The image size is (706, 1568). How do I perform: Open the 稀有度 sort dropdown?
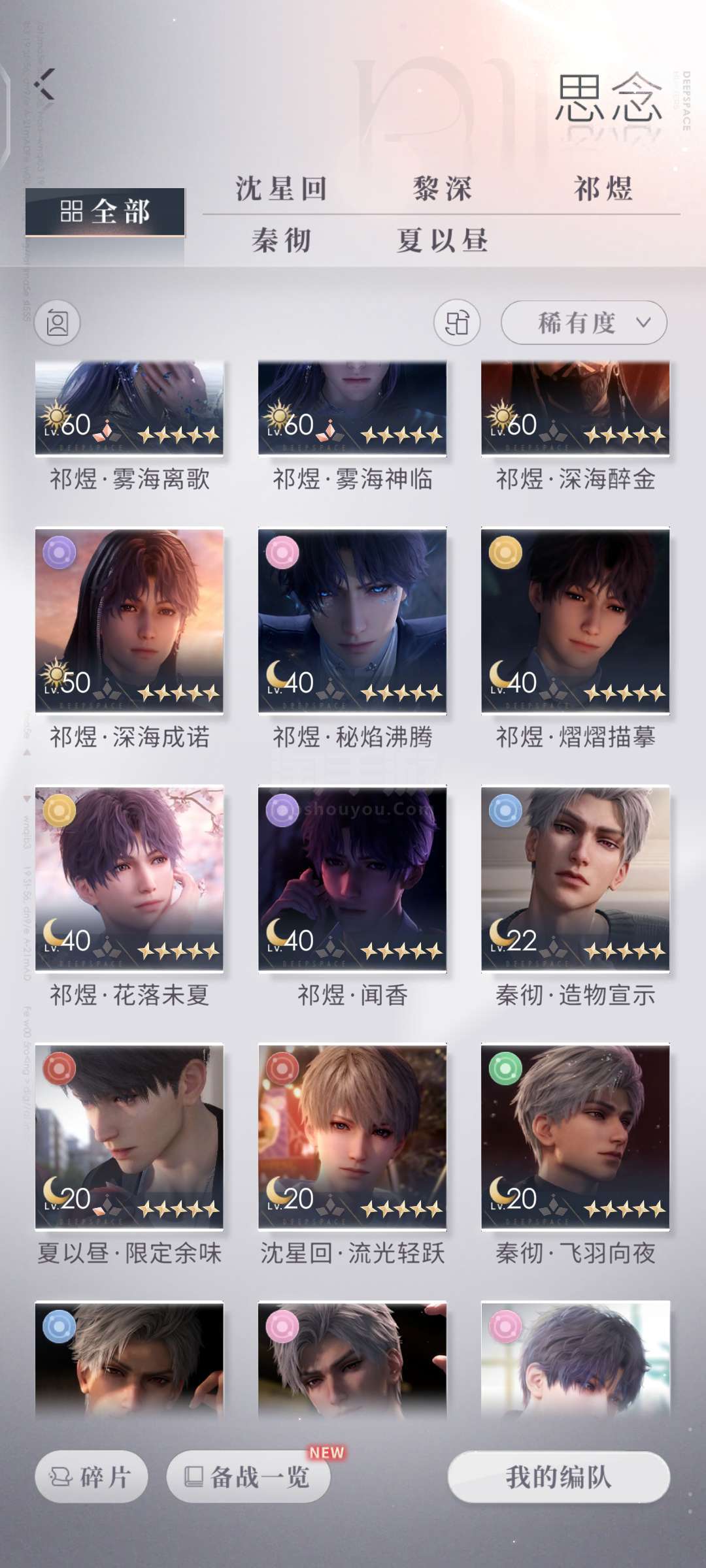coord(584,322)
